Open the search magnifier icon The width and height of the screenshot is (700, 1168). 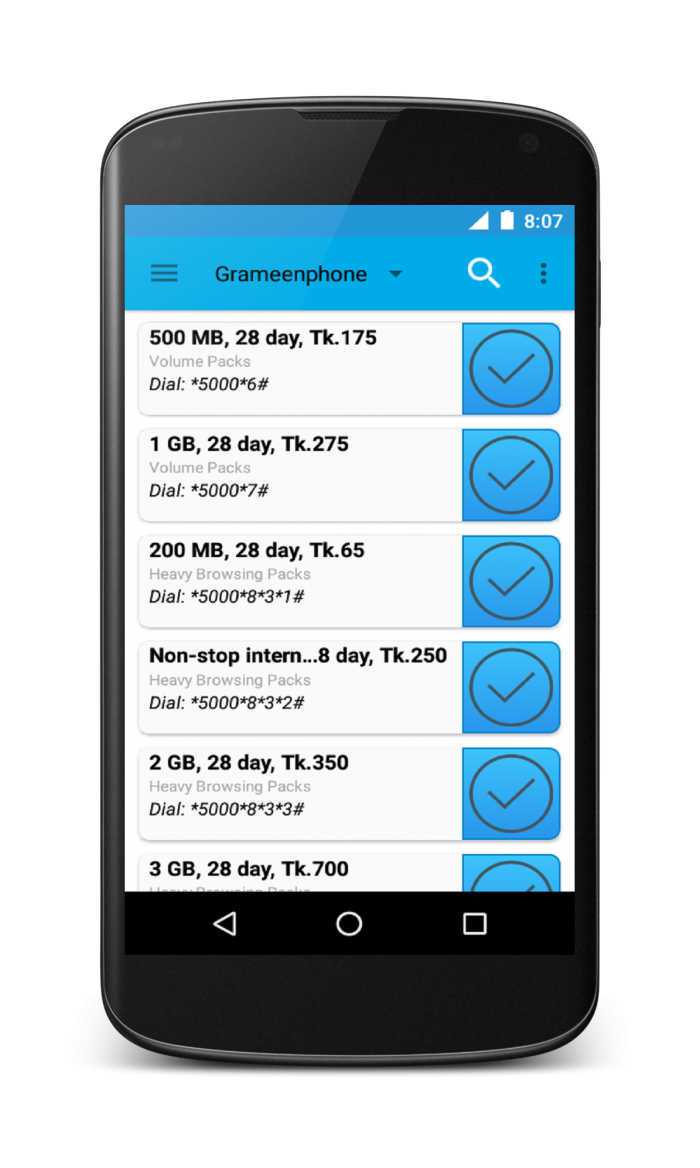(484, 273)
